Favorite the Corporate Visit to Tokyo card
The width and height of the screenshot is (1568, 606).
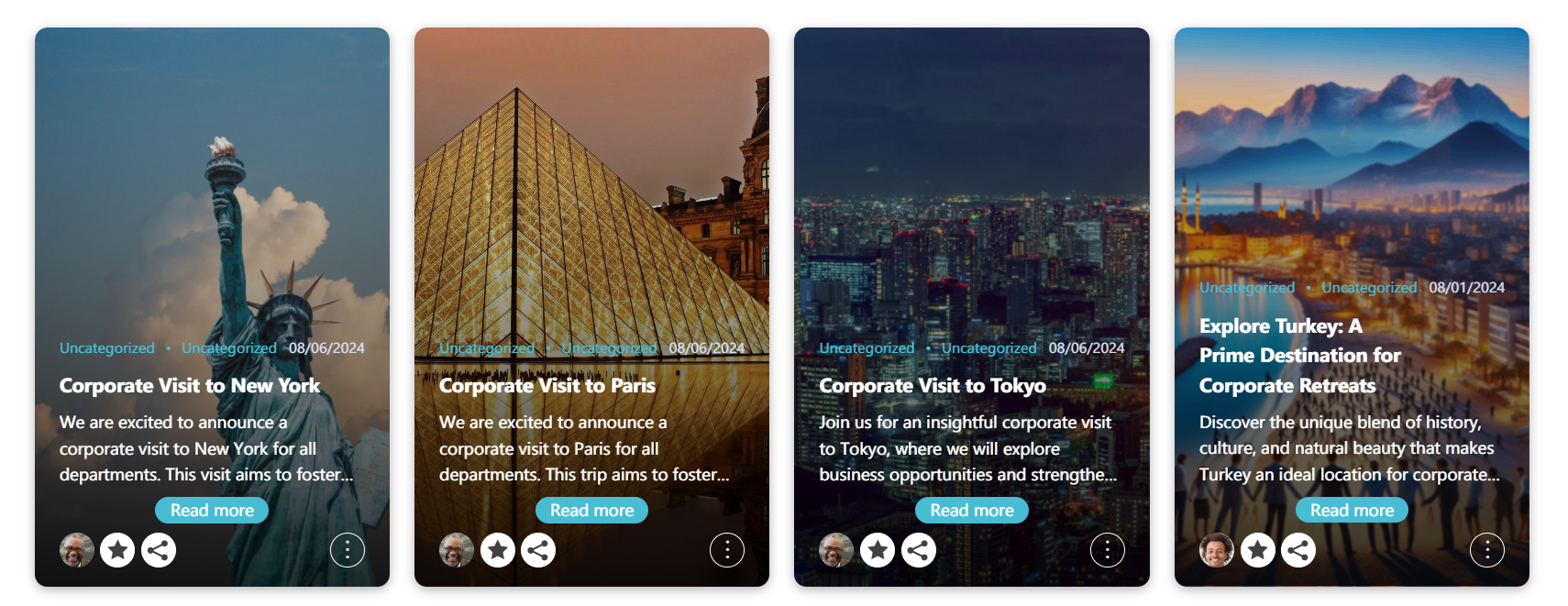[x=878, y=550]
